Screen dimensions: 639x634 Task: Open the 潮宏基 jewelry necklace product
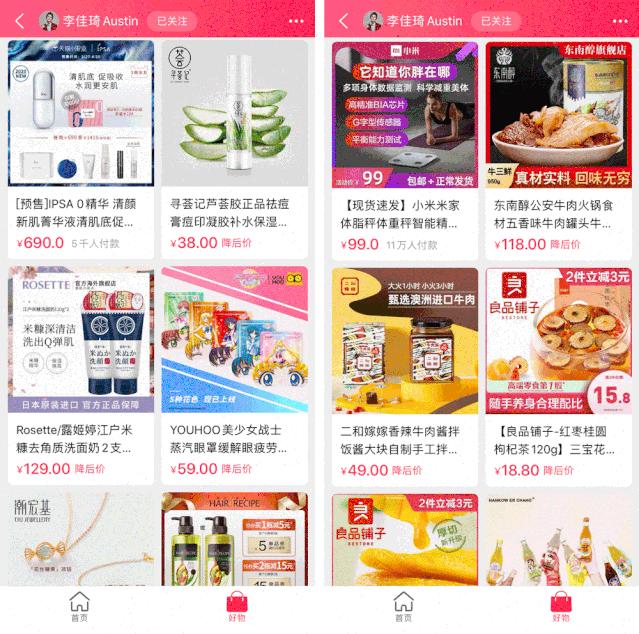pyautogui.click(x=81, y=538)
